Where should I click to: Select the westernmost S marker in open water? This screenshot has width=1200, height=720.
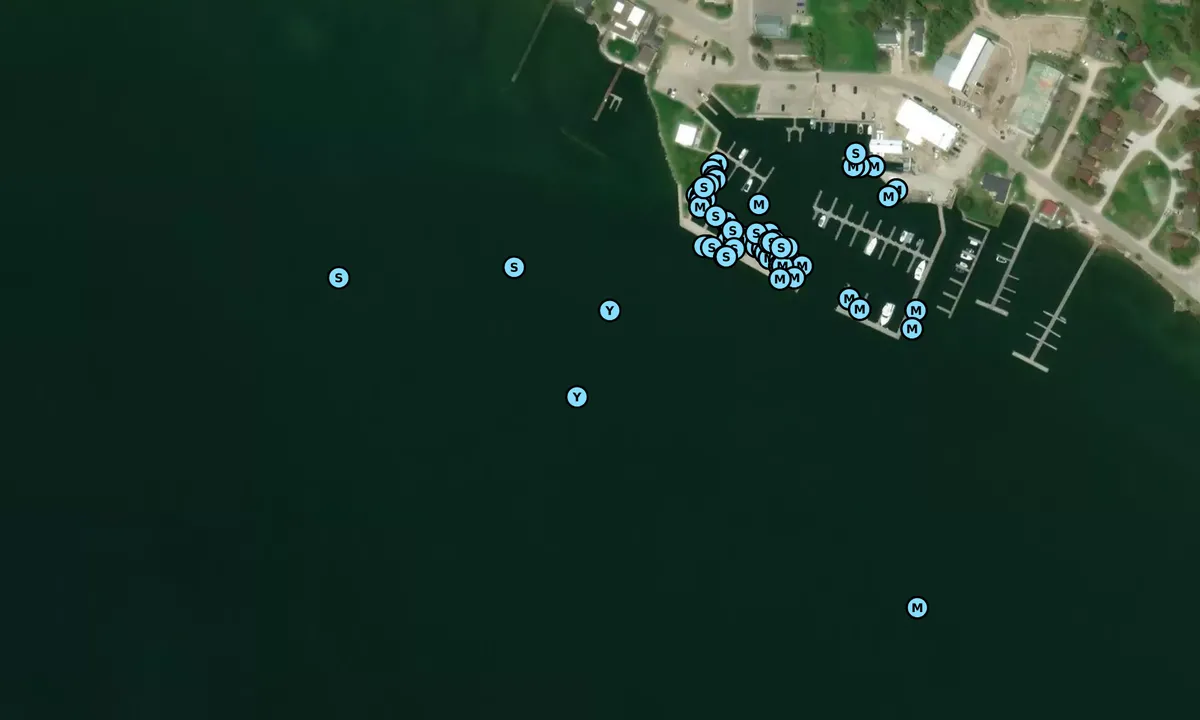[339, 278]
